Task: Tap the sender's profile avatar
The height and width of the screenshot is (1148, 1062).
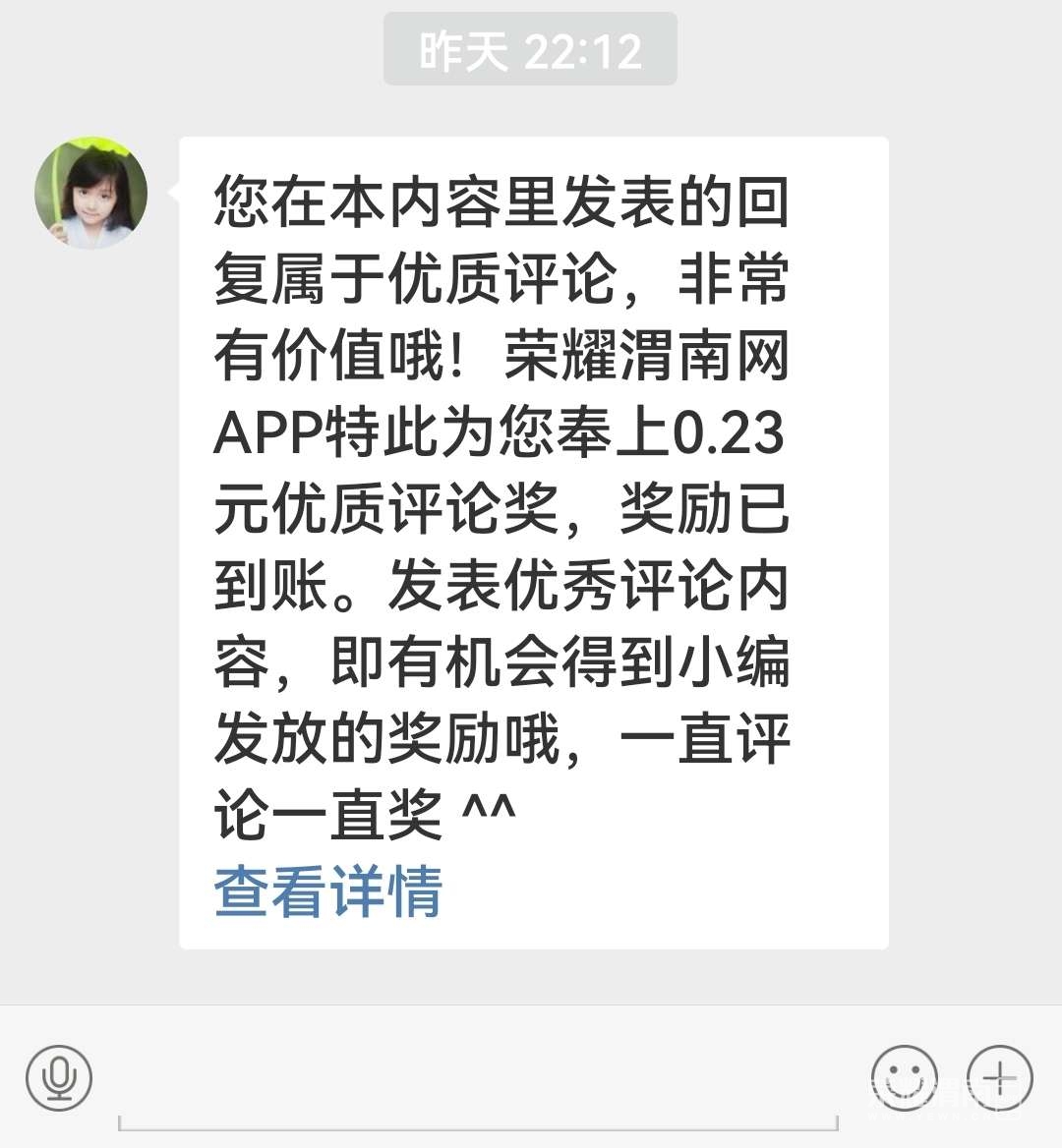Action: [90, 193]
